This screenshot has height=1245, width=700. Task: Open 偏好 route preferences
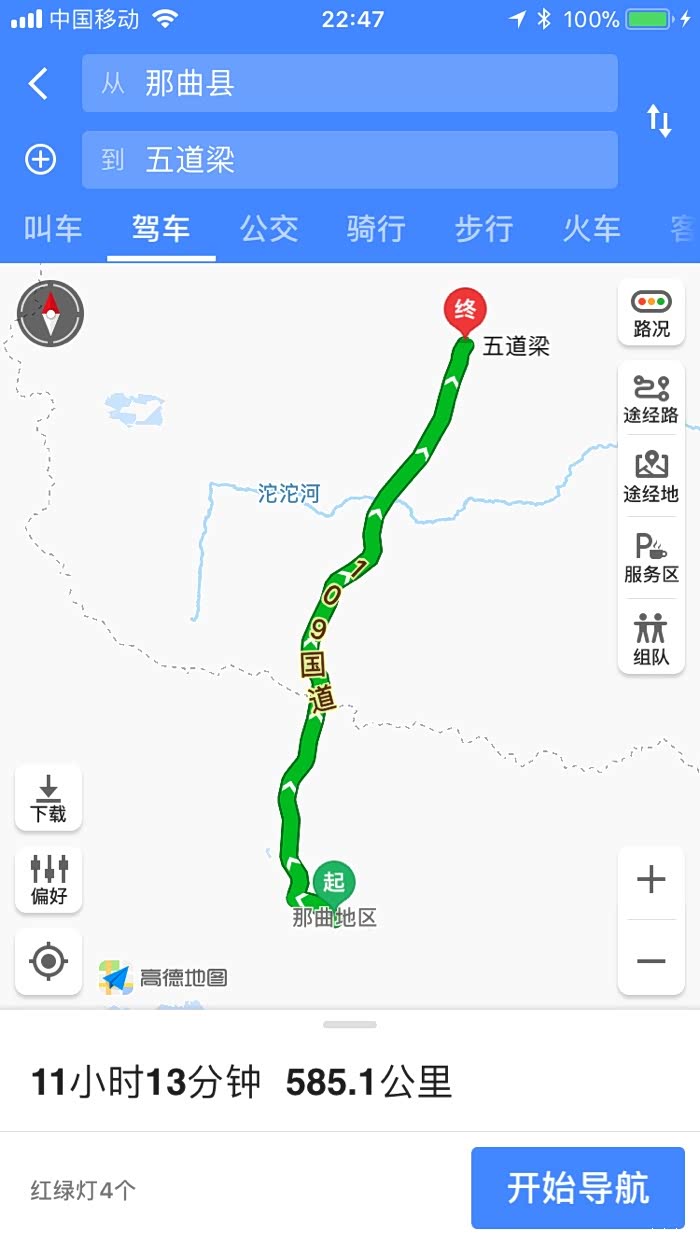click(x=48, y=880)
